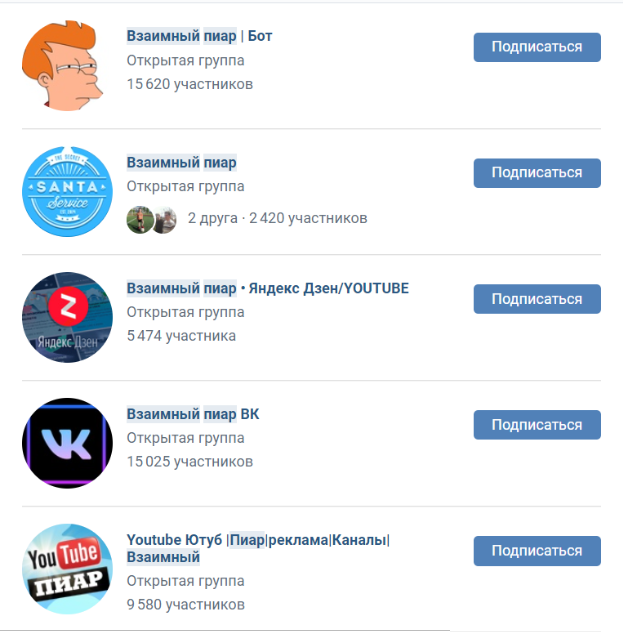Subscribe to the Взаимный пиар group with 2 friends
Screen dimensions: 624x633
pos(537,173)
